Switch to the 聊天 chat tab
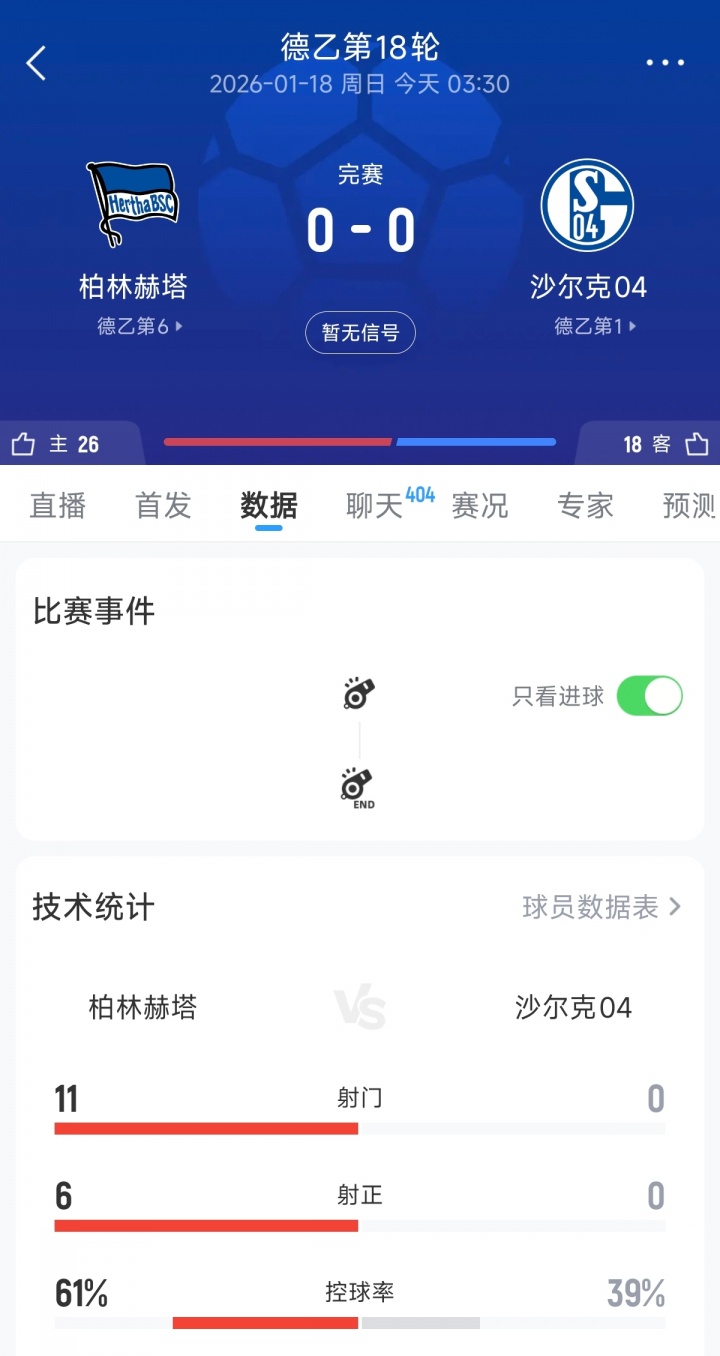The width and height of the screenshot is (720, 1356). click(x=374, y=506)
